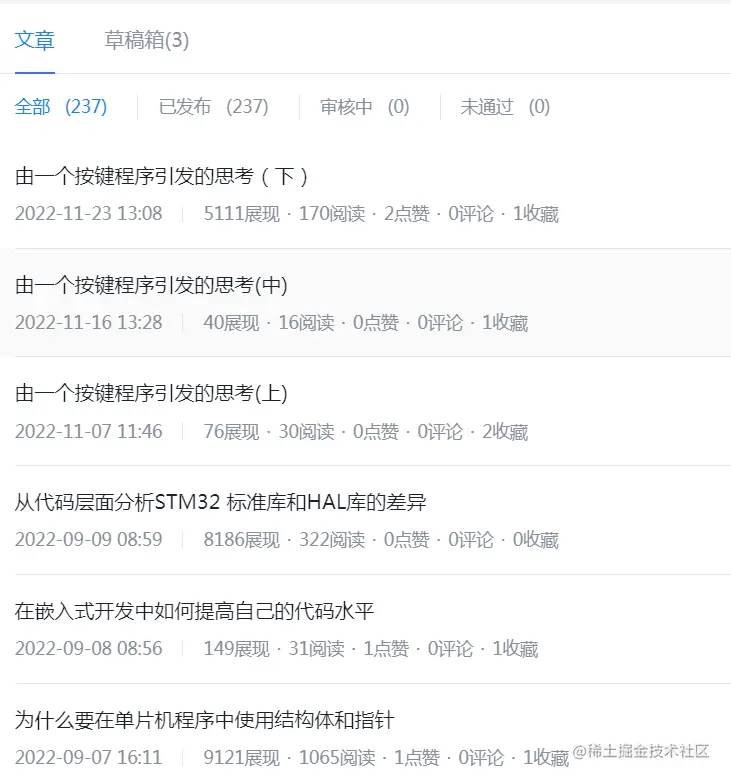Open 为什么要在单片机程序中使用结构体和指针
Viewport: 731px width, 781px height.
pos(204,719)
